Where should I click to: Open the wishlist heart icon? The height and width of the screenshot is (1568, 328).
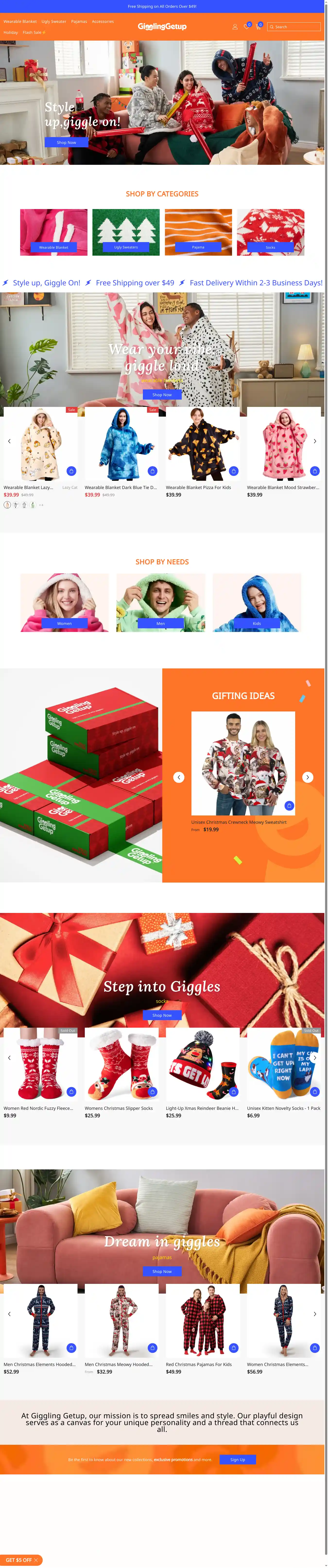click(x=246, y=27)
